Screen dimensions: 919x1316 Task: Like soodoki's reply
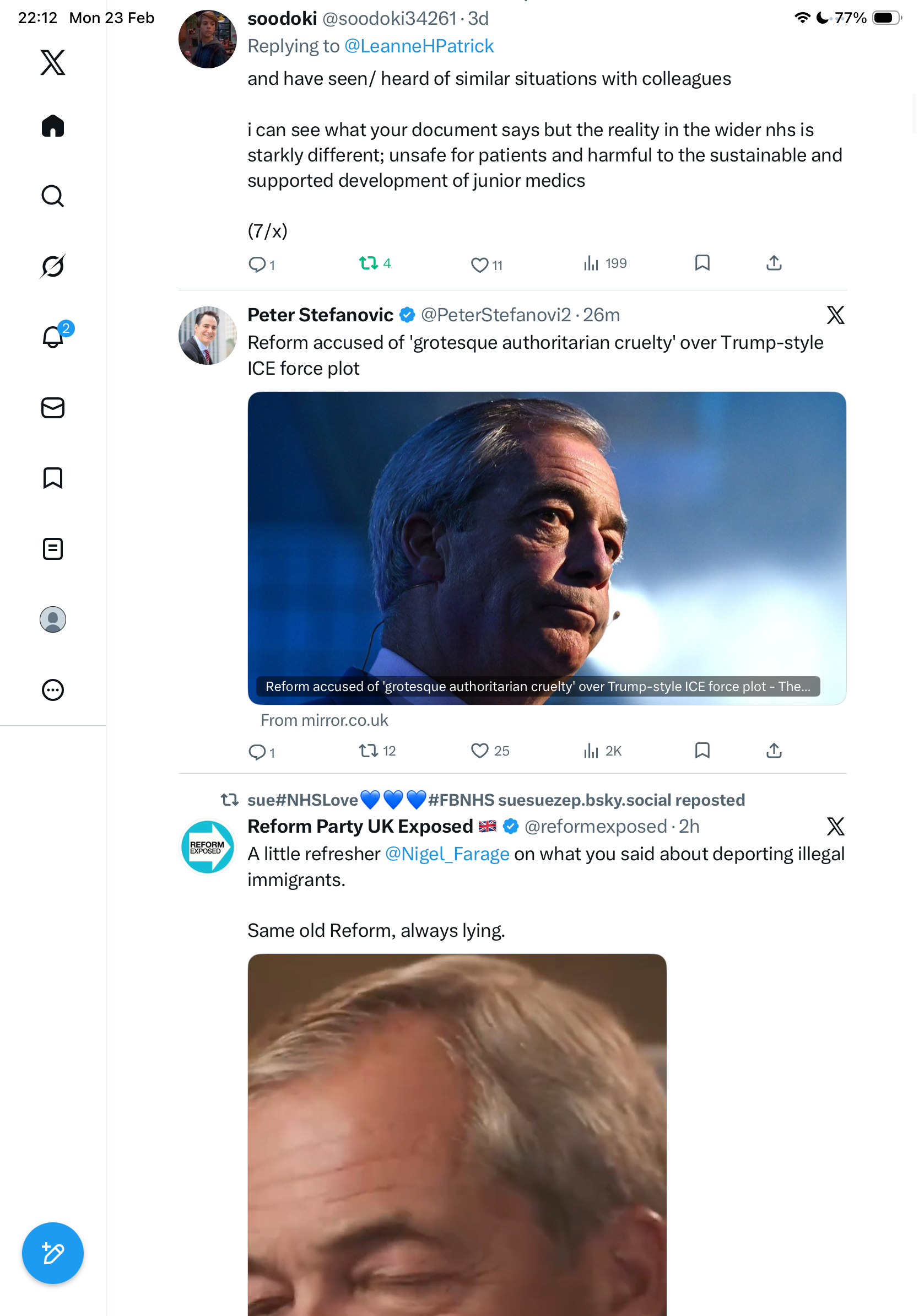tap(479, 264)
